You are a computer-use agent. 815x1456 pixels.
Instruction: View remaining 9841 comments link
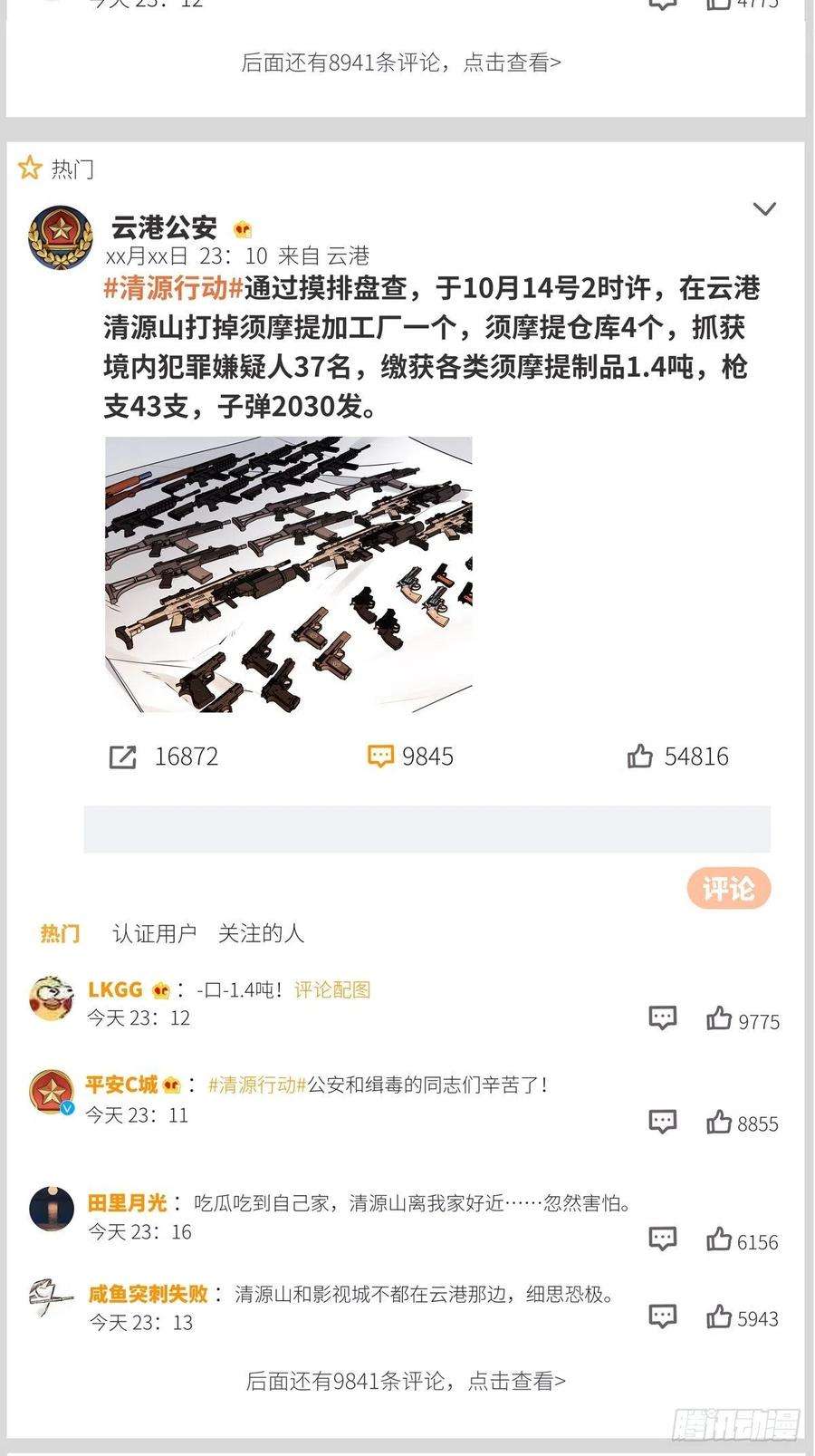pos(407,1381)
